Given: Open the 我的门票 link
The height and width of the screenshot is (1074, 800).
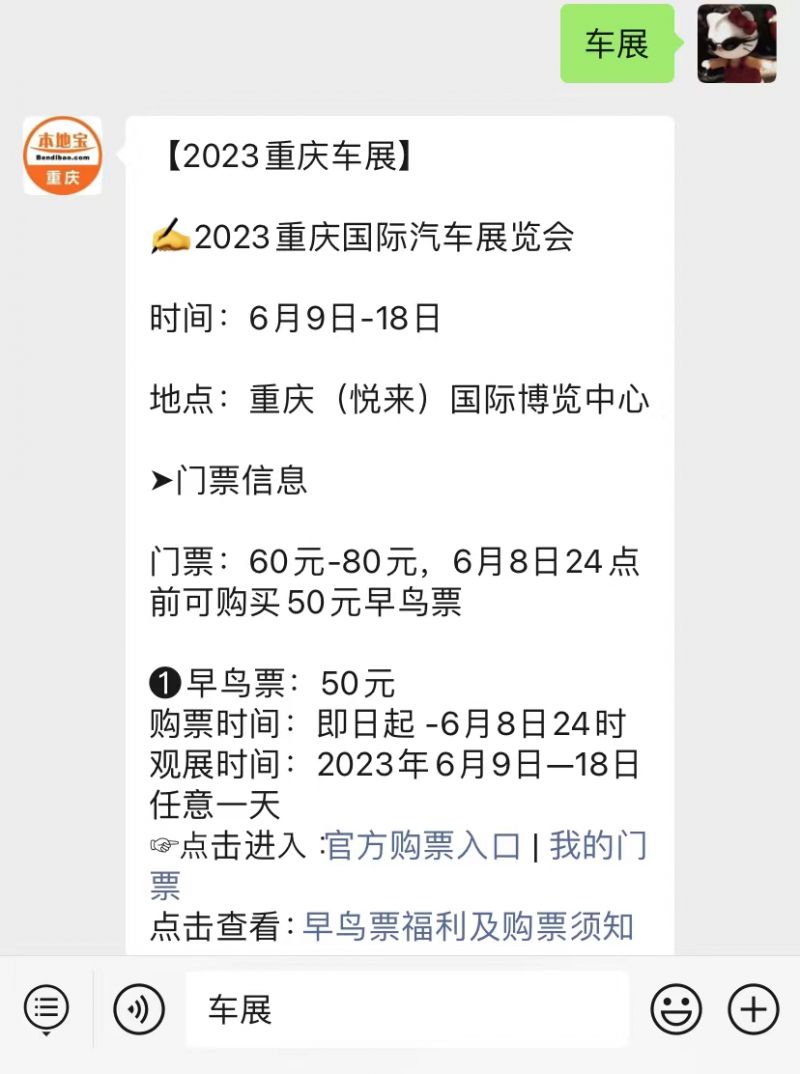Looking at the screenshot, I should click(x=597, y=846).
